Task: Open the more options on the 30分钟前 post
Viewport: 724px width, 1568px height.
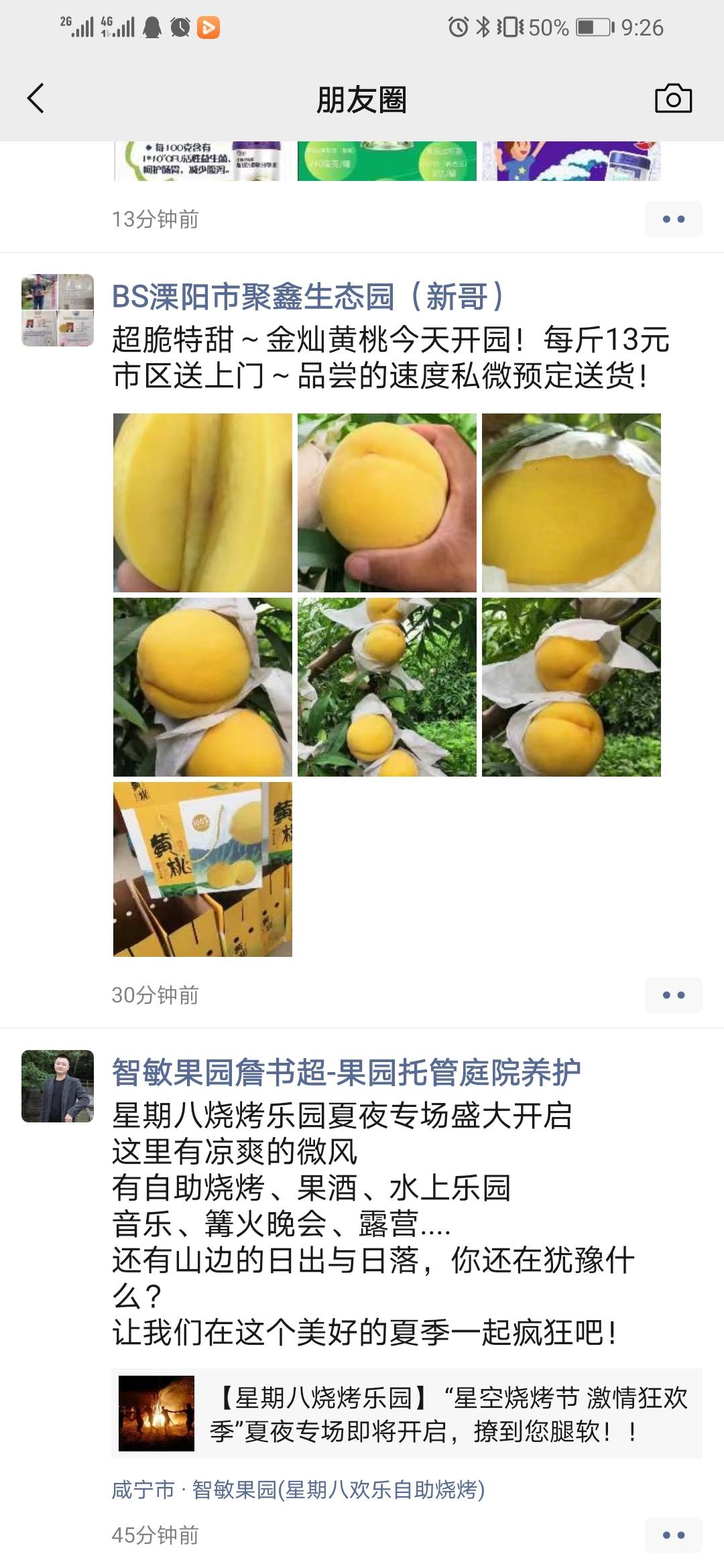Action: [x=673, y=995]
